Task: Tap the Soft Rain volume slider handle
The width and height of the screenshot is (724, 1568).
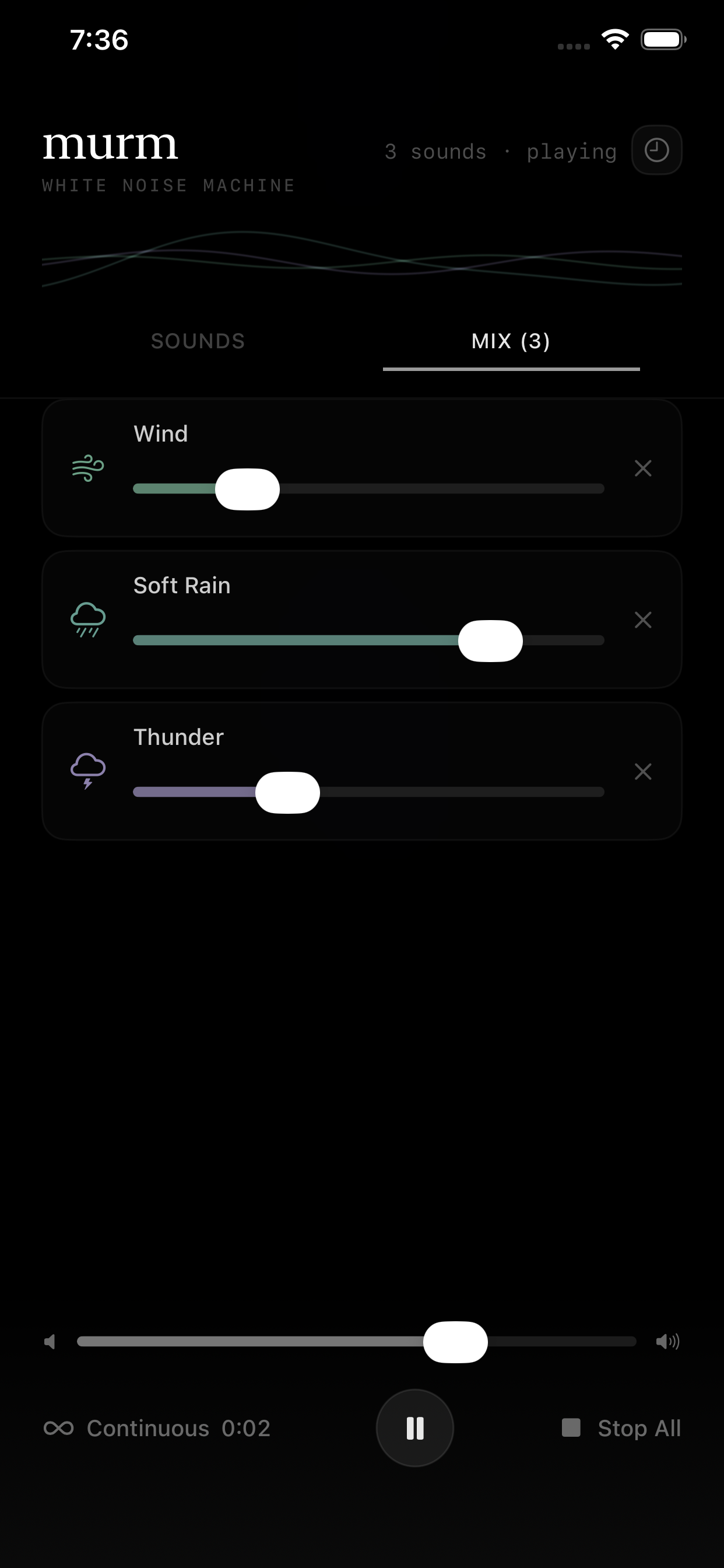Action: click(x=490, y=640)
